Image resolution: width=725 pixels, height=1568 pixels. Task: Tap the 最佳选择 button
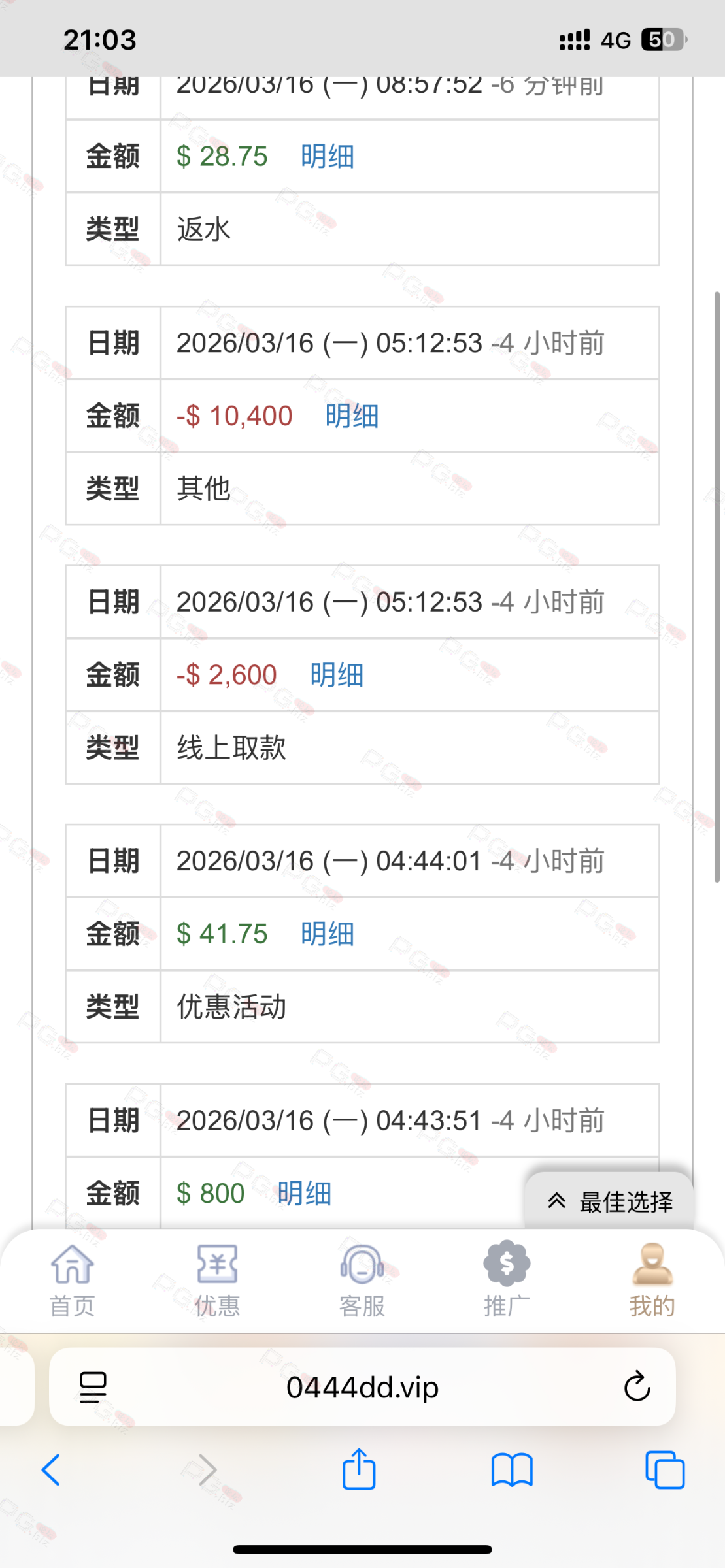coord(609,1201)
